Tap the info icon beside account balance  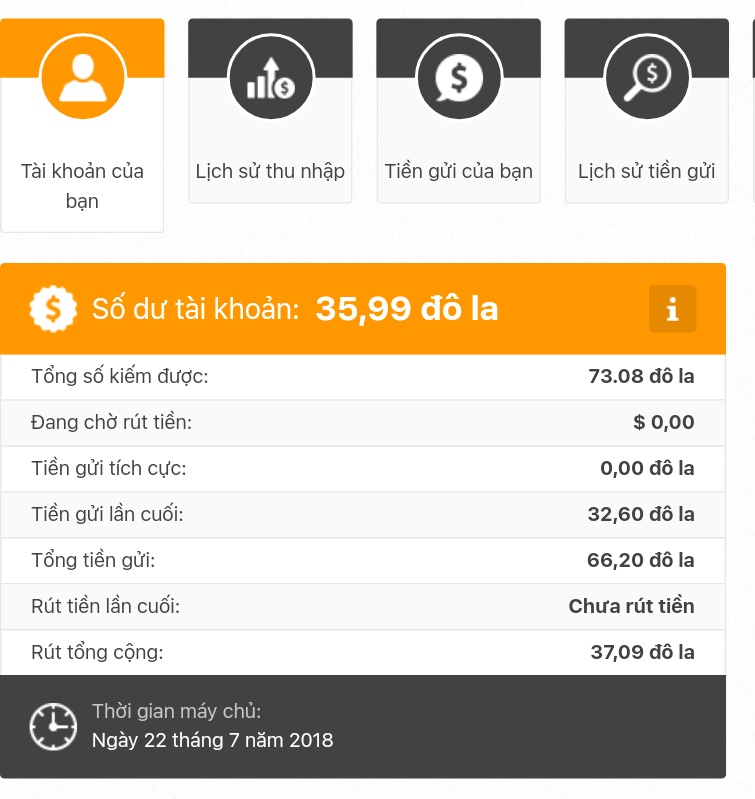click(672, 309)
